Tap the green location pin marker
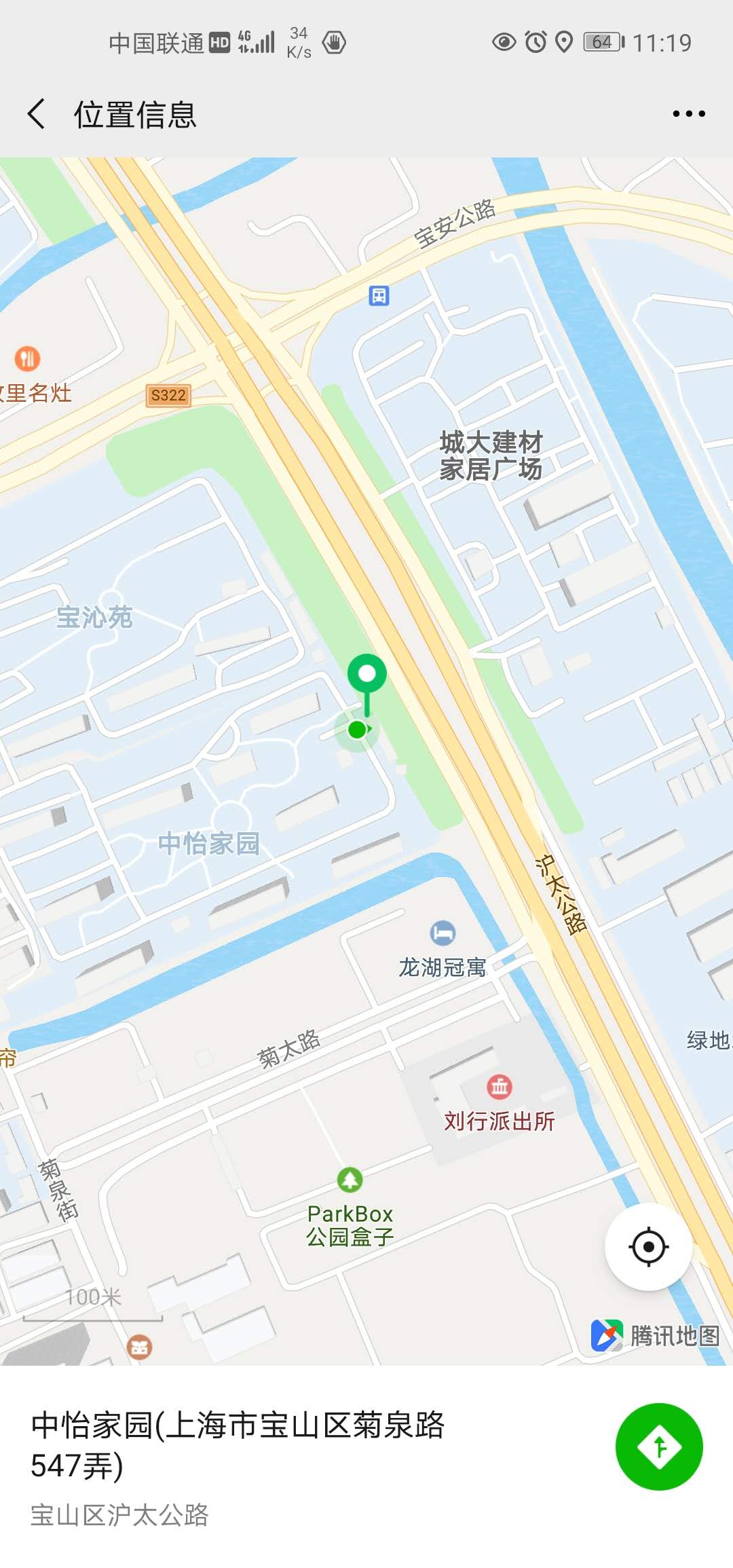Viewport: 733px width, 1568px height. pyautogui.click(x=366, y=675)
